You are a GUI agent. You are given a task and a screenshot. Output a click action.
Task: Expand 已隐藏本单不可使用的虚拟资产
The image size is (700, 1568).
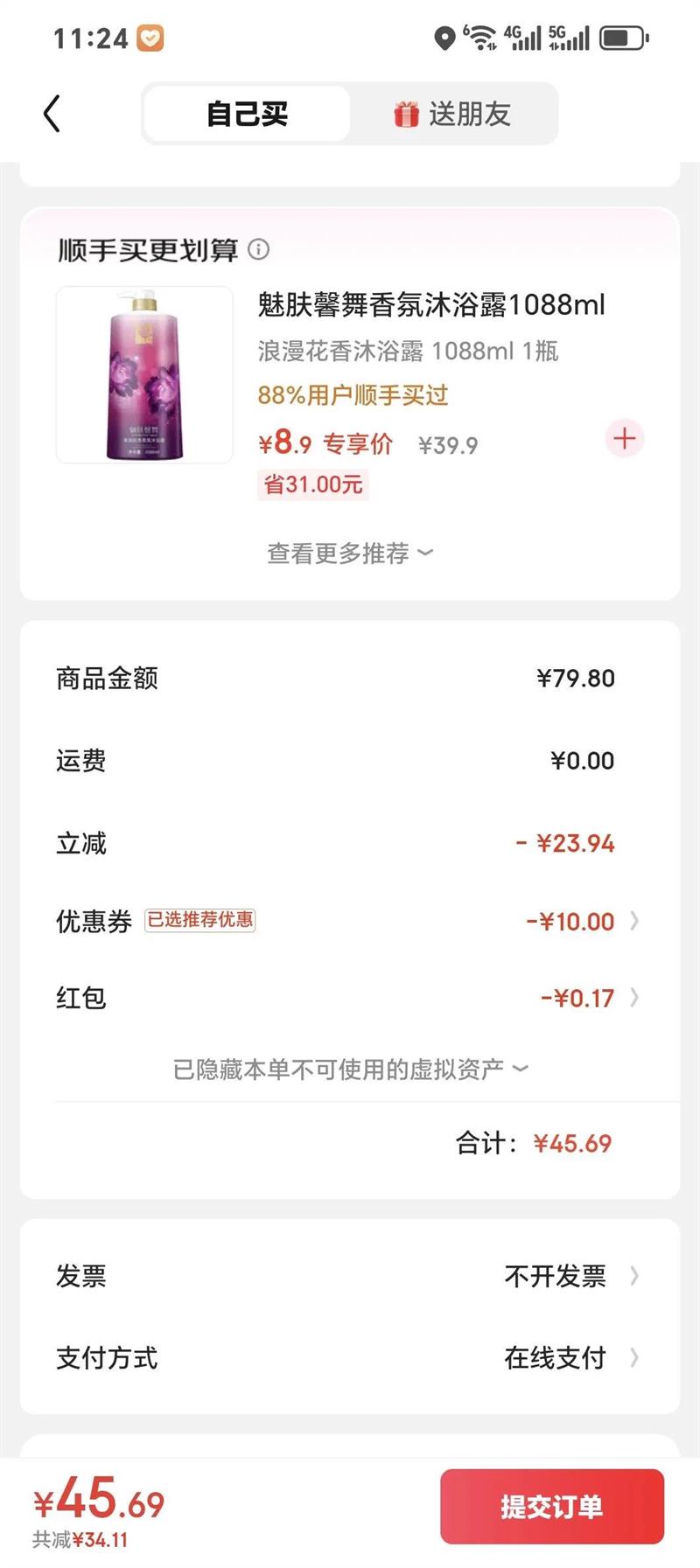pyautogui.click(x=350, y=1069)
